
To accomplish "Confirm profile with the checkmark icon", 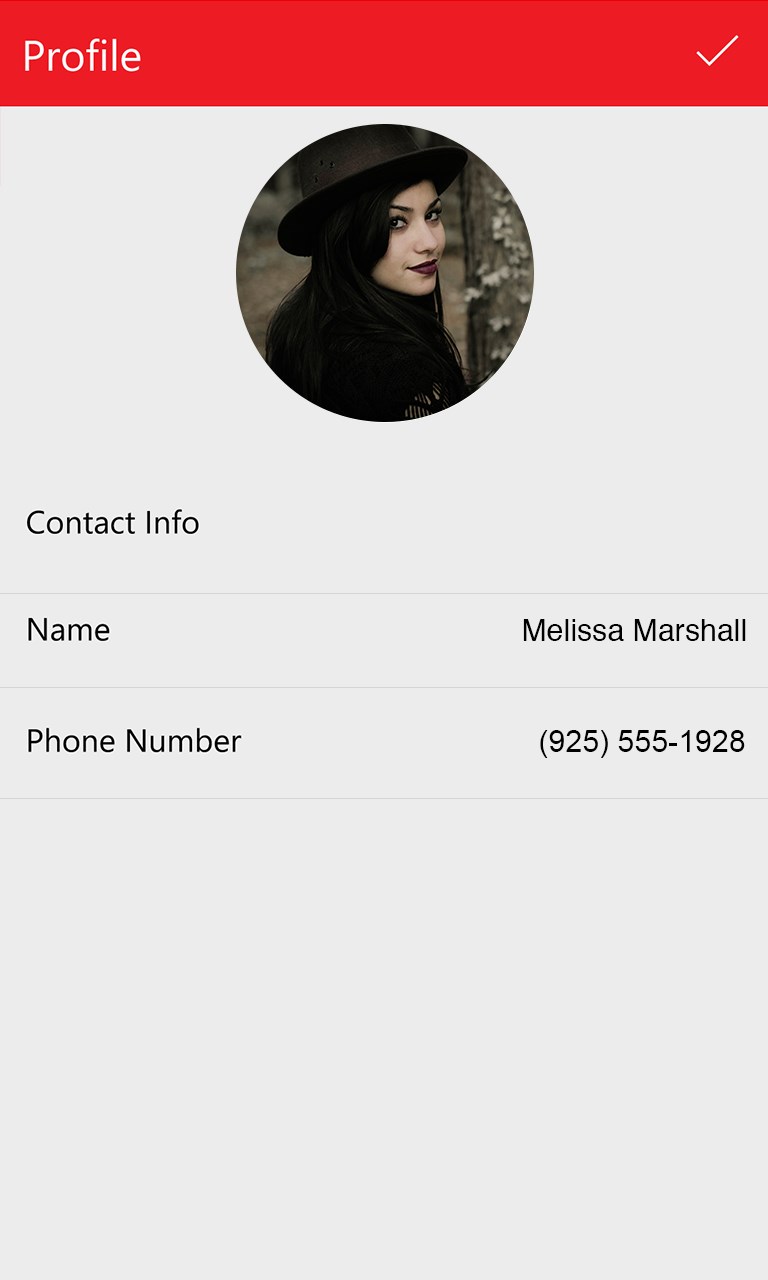I will (717, 52).
